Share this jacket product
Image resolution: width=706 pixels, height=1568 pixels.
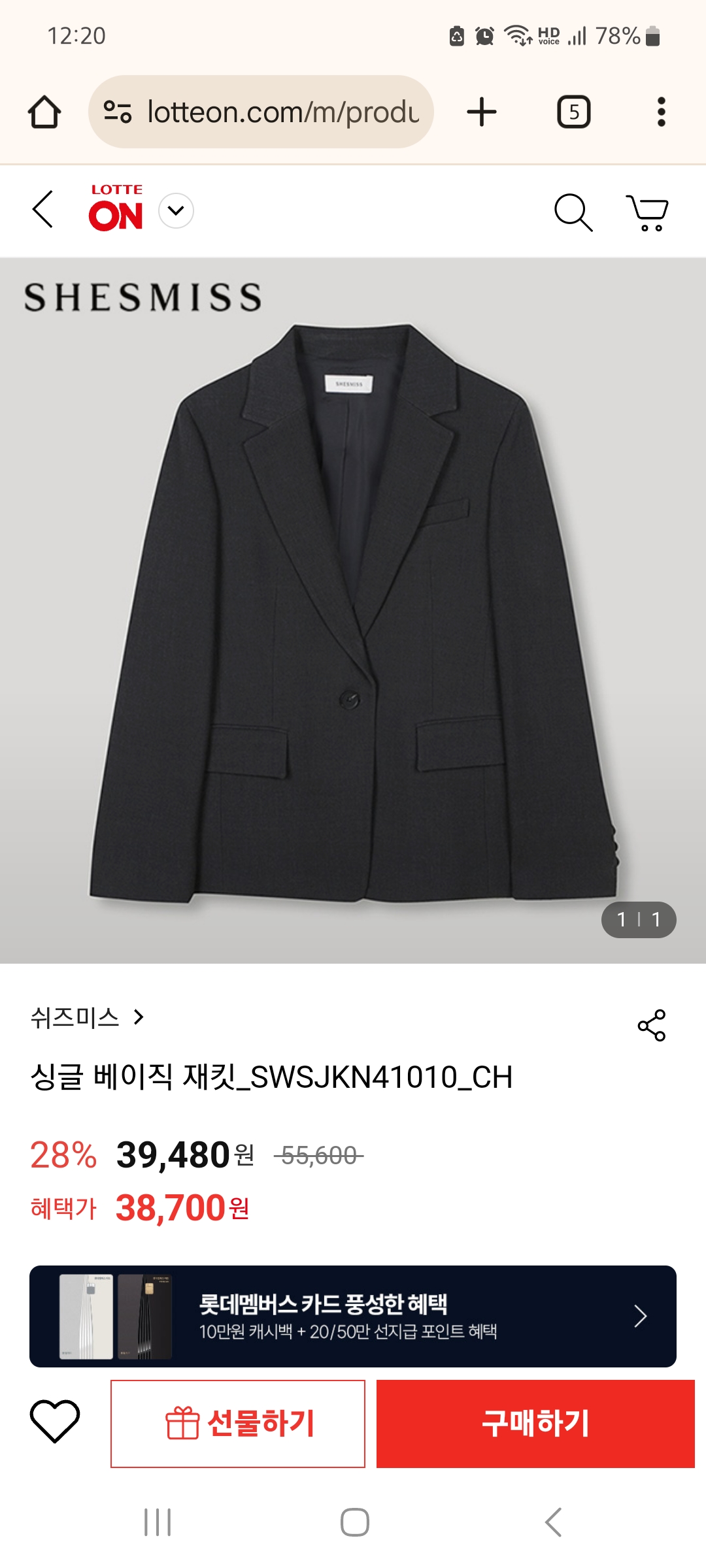click(x=651, y=1025)
